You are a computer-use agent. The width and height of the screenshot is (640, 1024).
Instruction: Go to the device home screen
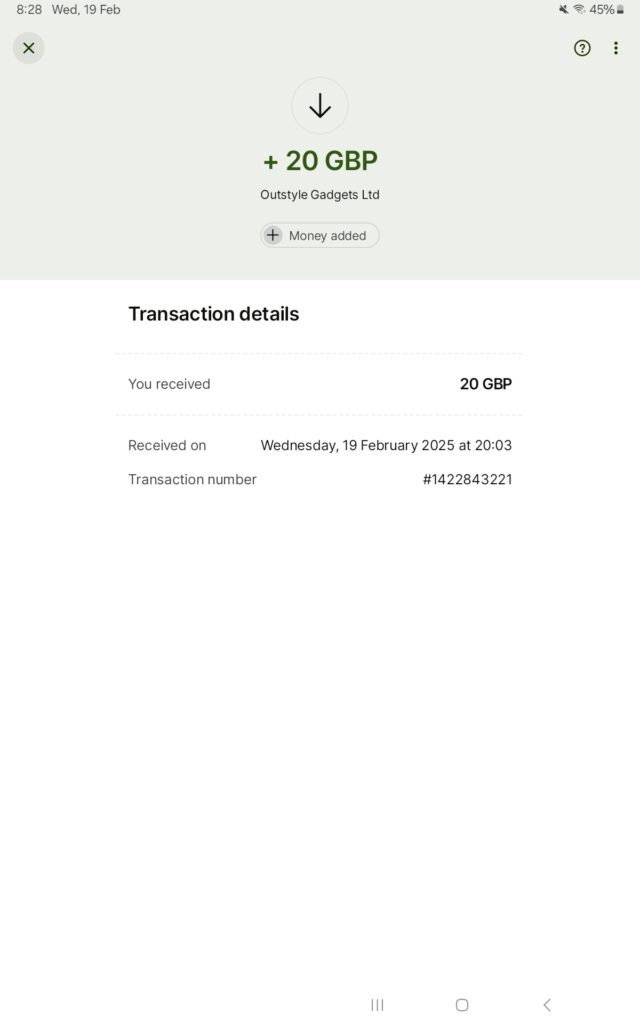462,1004
